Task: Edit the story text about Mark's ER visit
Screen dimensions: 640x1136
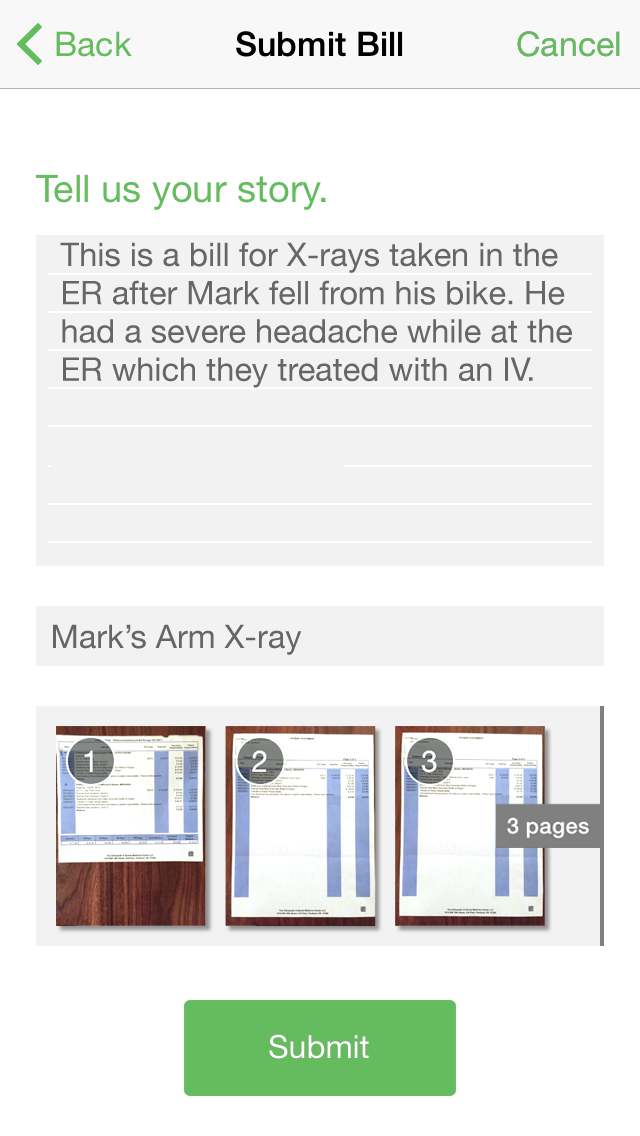Action: coord(319,400)
